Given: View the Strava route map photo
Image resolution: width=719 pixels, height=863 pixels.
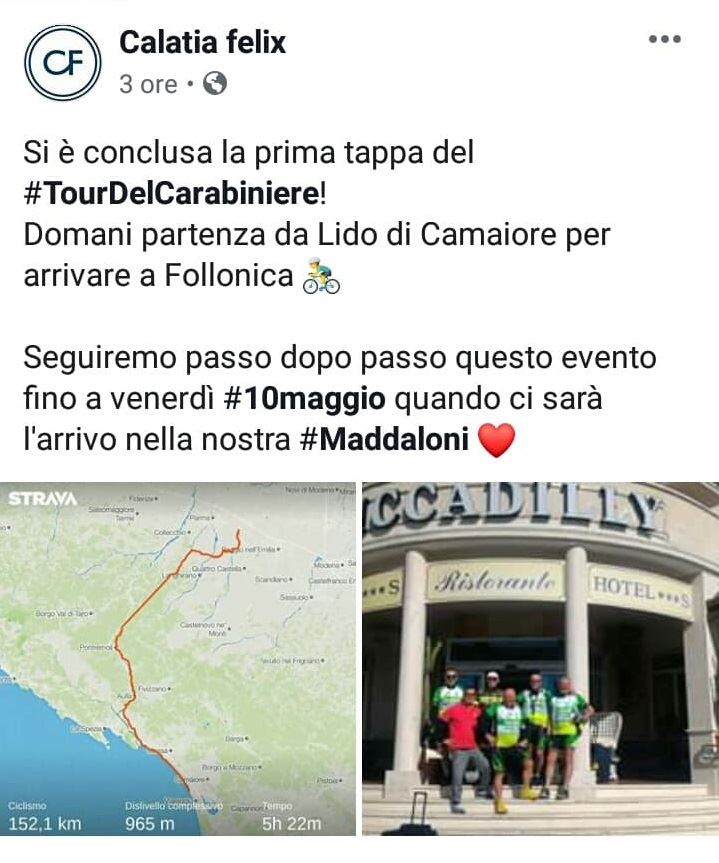Looking at the screenshot, I should tap(179, 659).
